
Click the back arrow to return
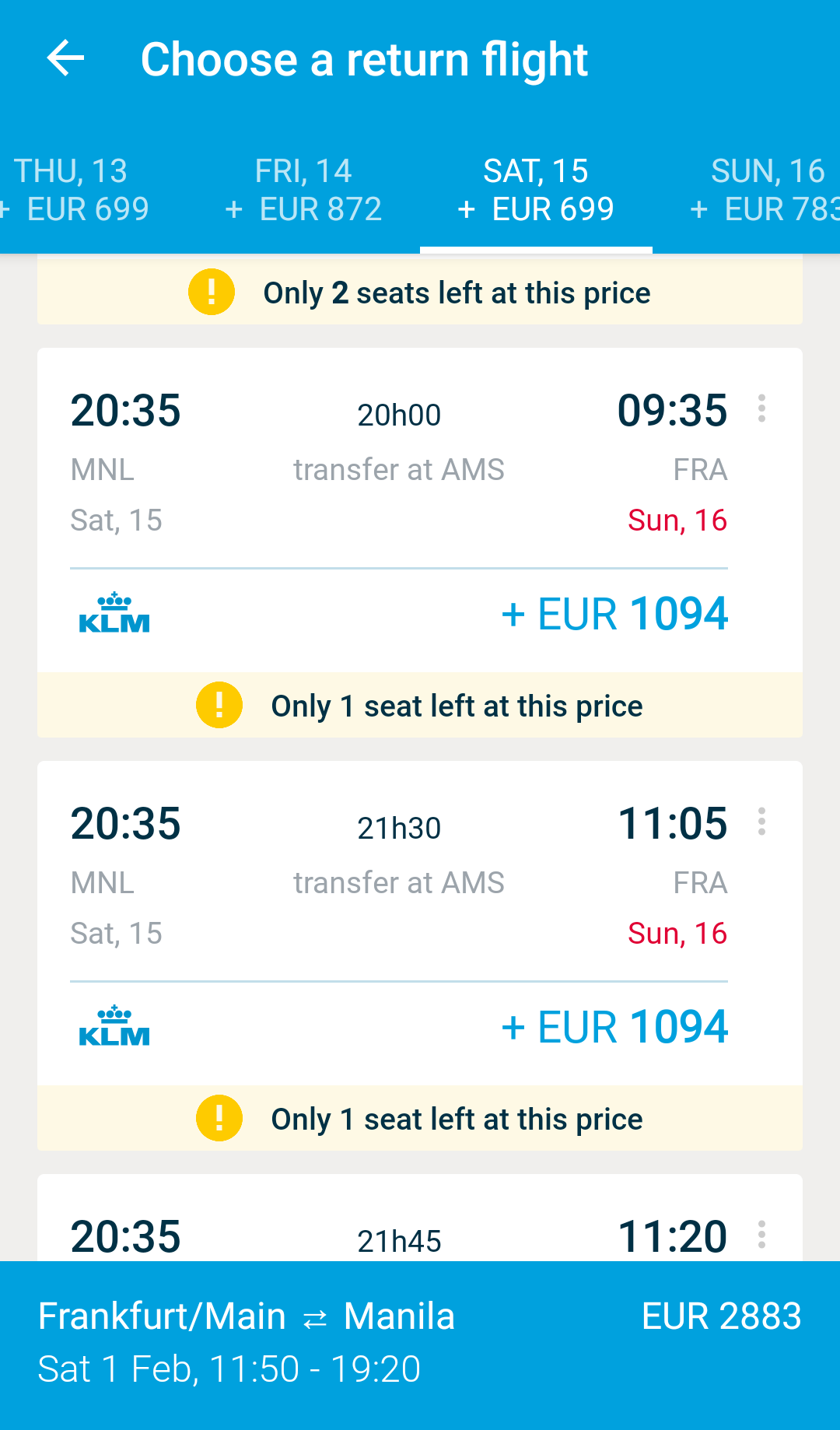click(66, 58)
